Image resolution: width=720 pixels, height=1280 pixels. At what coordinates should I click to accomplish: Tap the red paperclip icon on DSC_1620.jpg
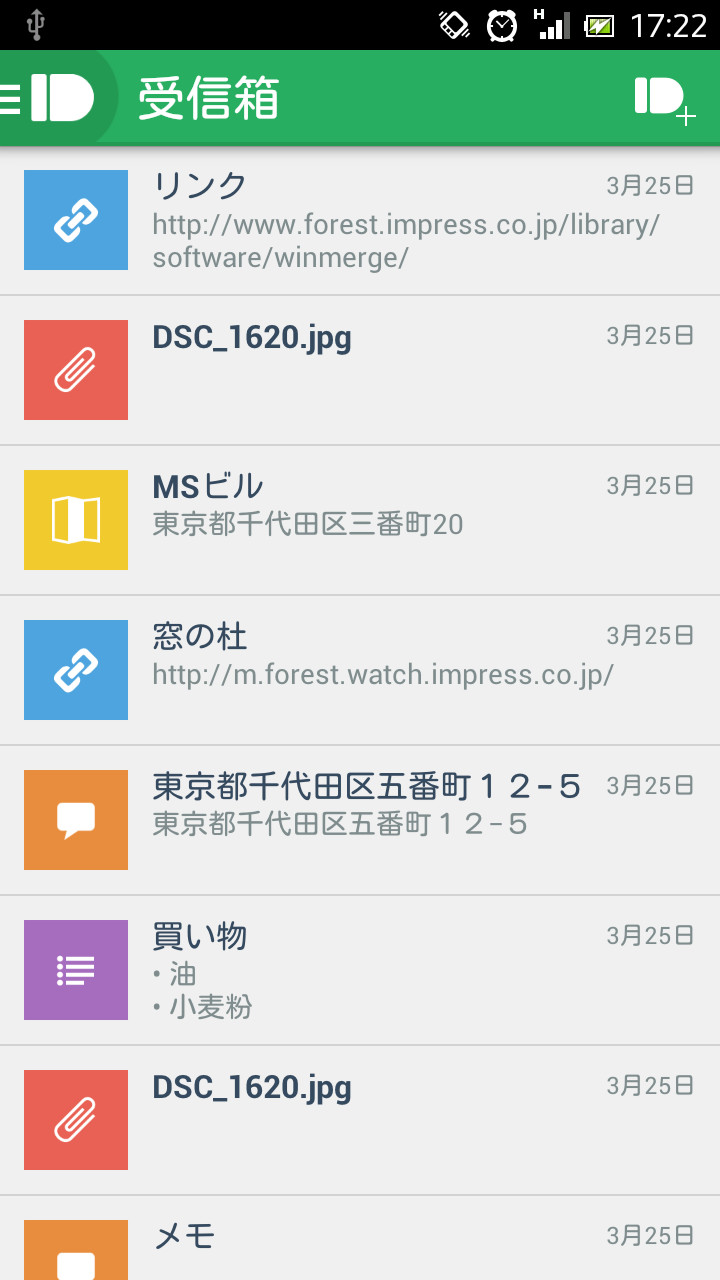click(x=75, y=370)
